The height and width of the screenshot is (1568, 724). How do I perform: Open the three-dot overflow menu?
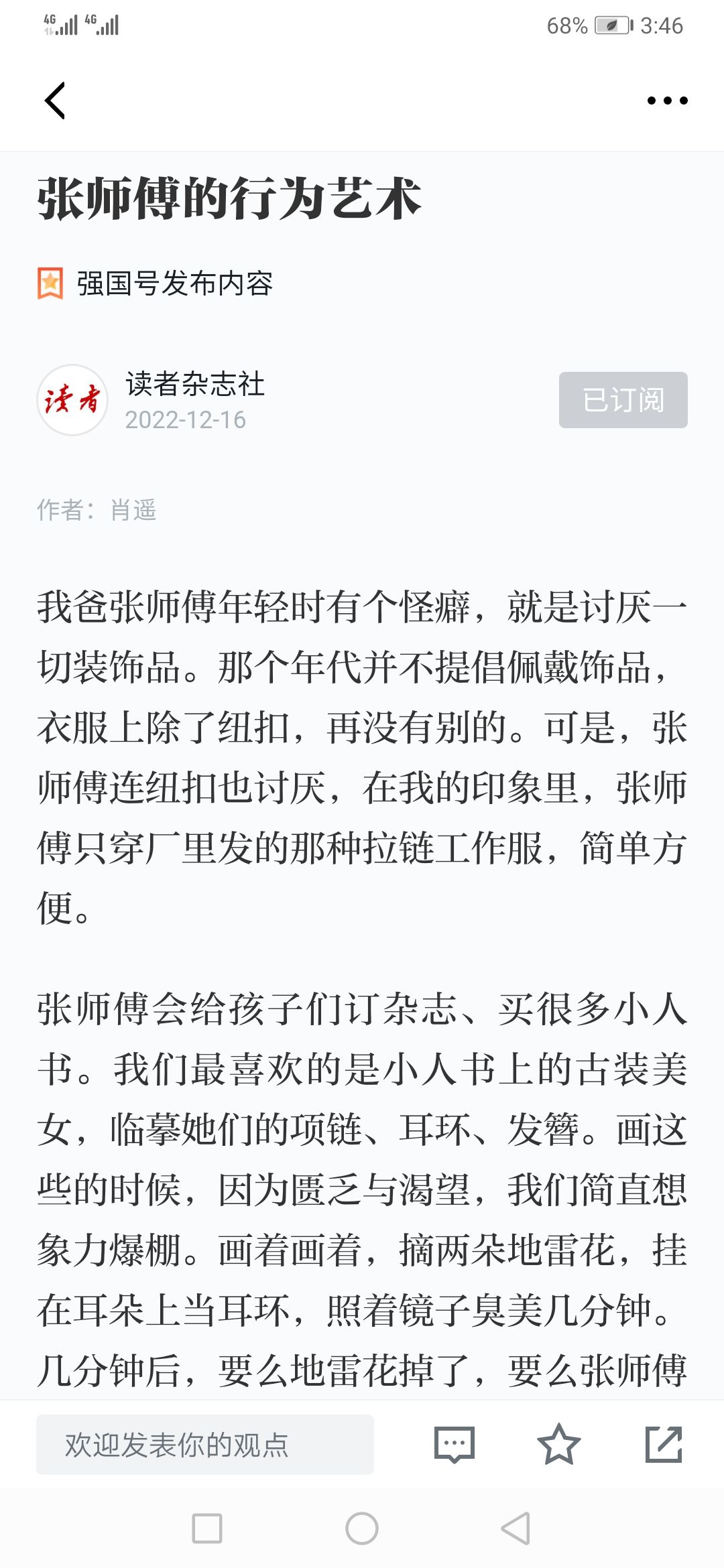click(667, 101)
